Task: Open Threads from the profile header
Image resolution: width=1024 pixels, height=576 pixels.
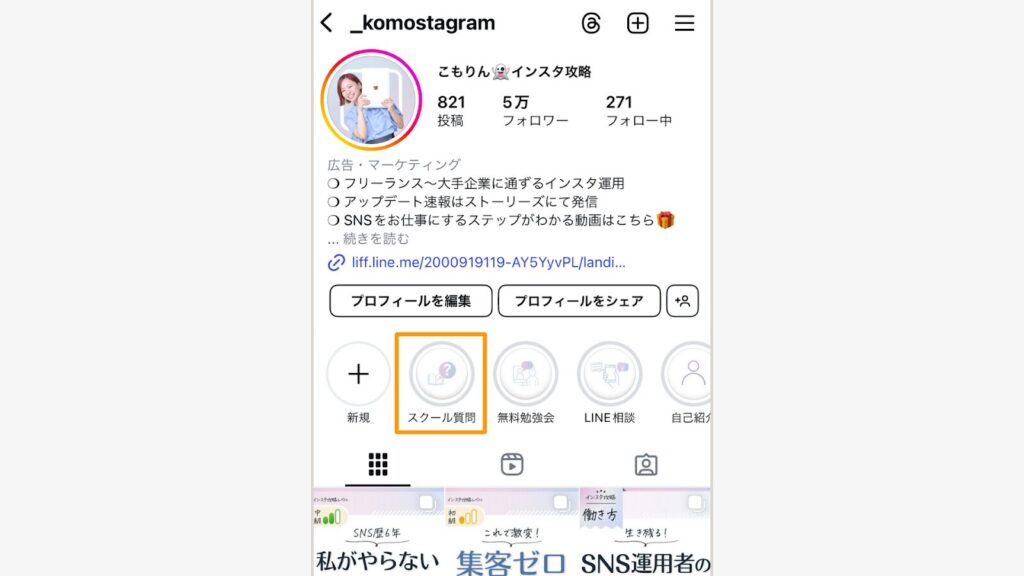Action: [591, 23]
